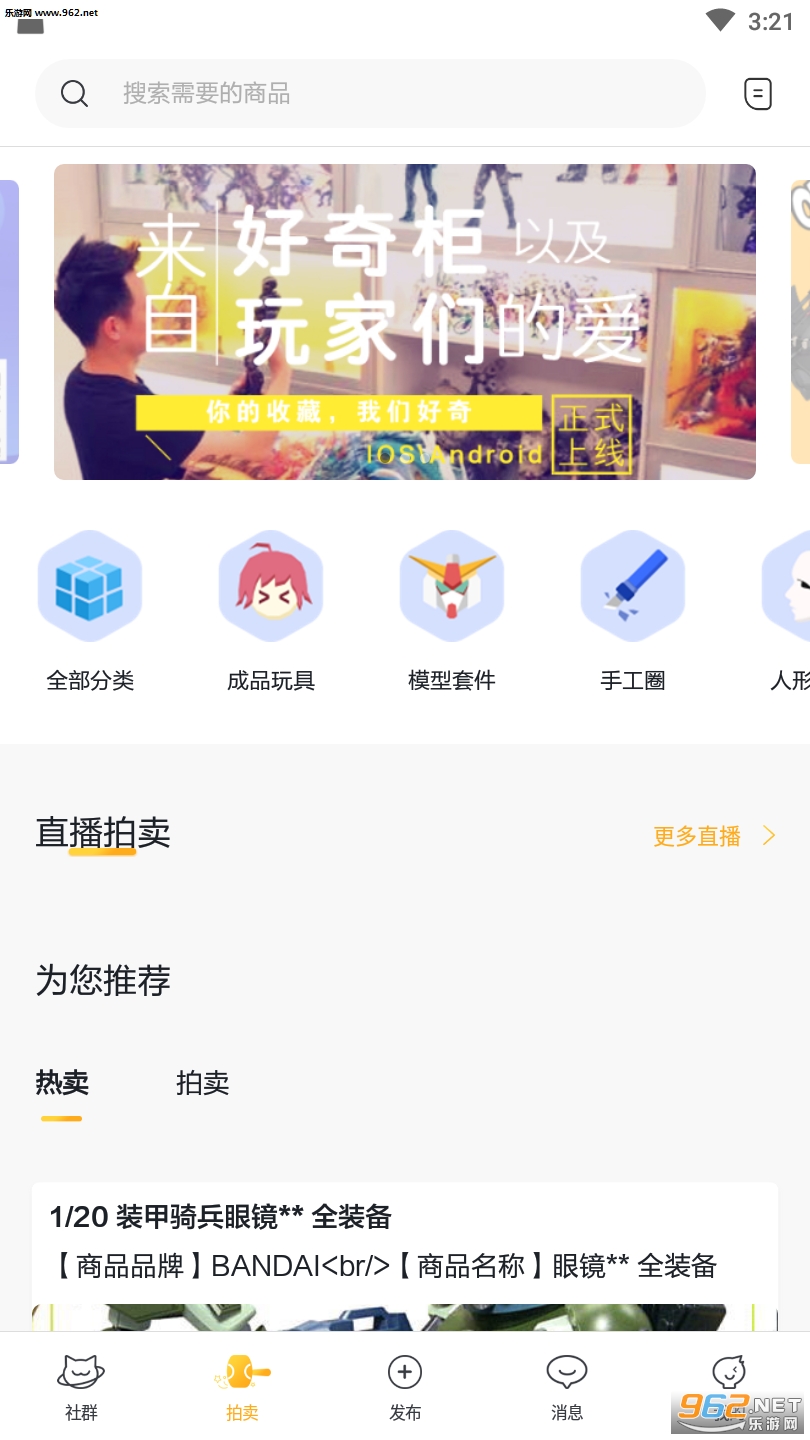Tap the search box for products
This screenshot has height=1440, width=810.
tap(370, 94)
